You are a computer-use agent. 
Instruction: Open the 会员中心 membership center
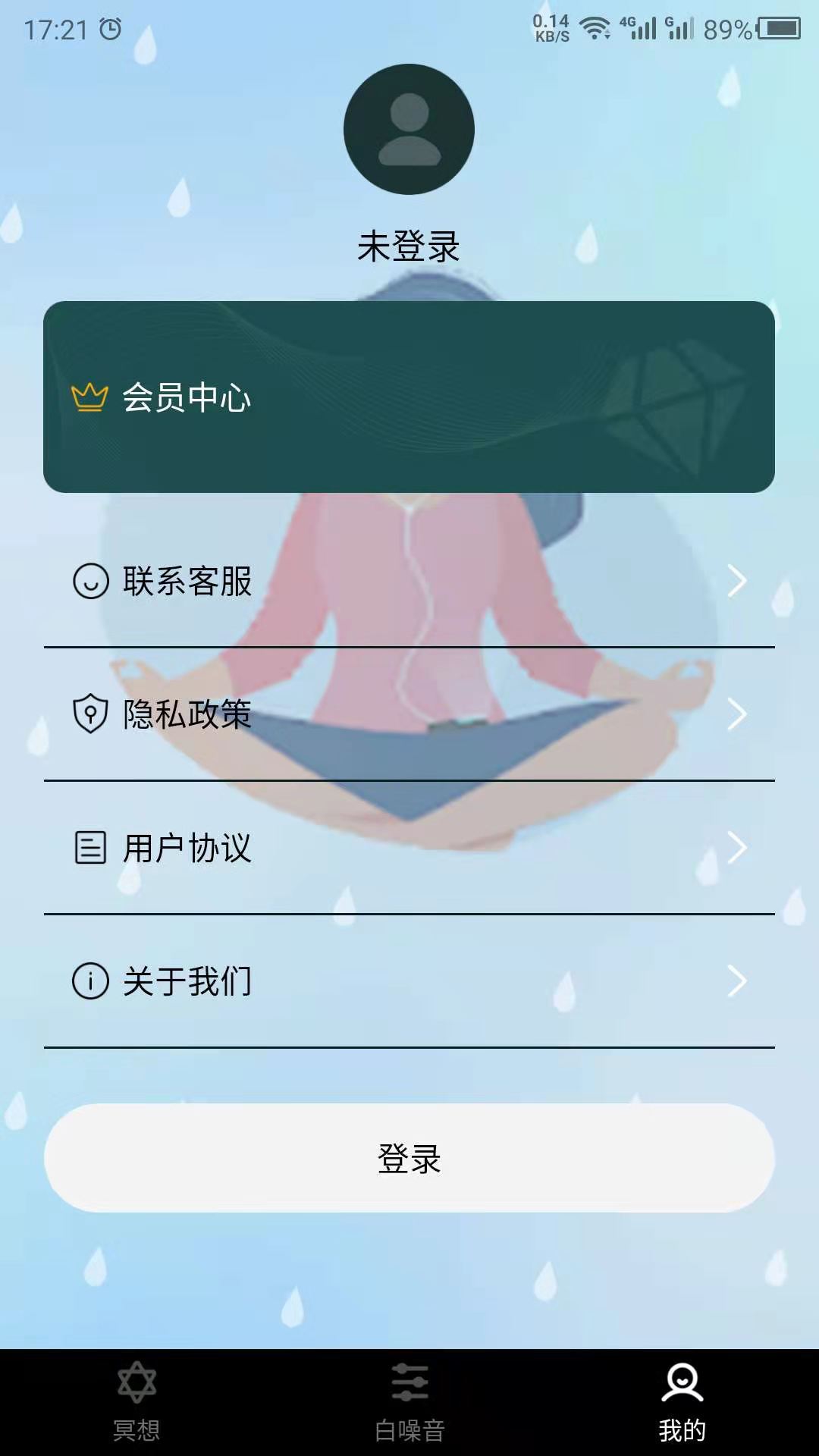[x=409, y=397]
